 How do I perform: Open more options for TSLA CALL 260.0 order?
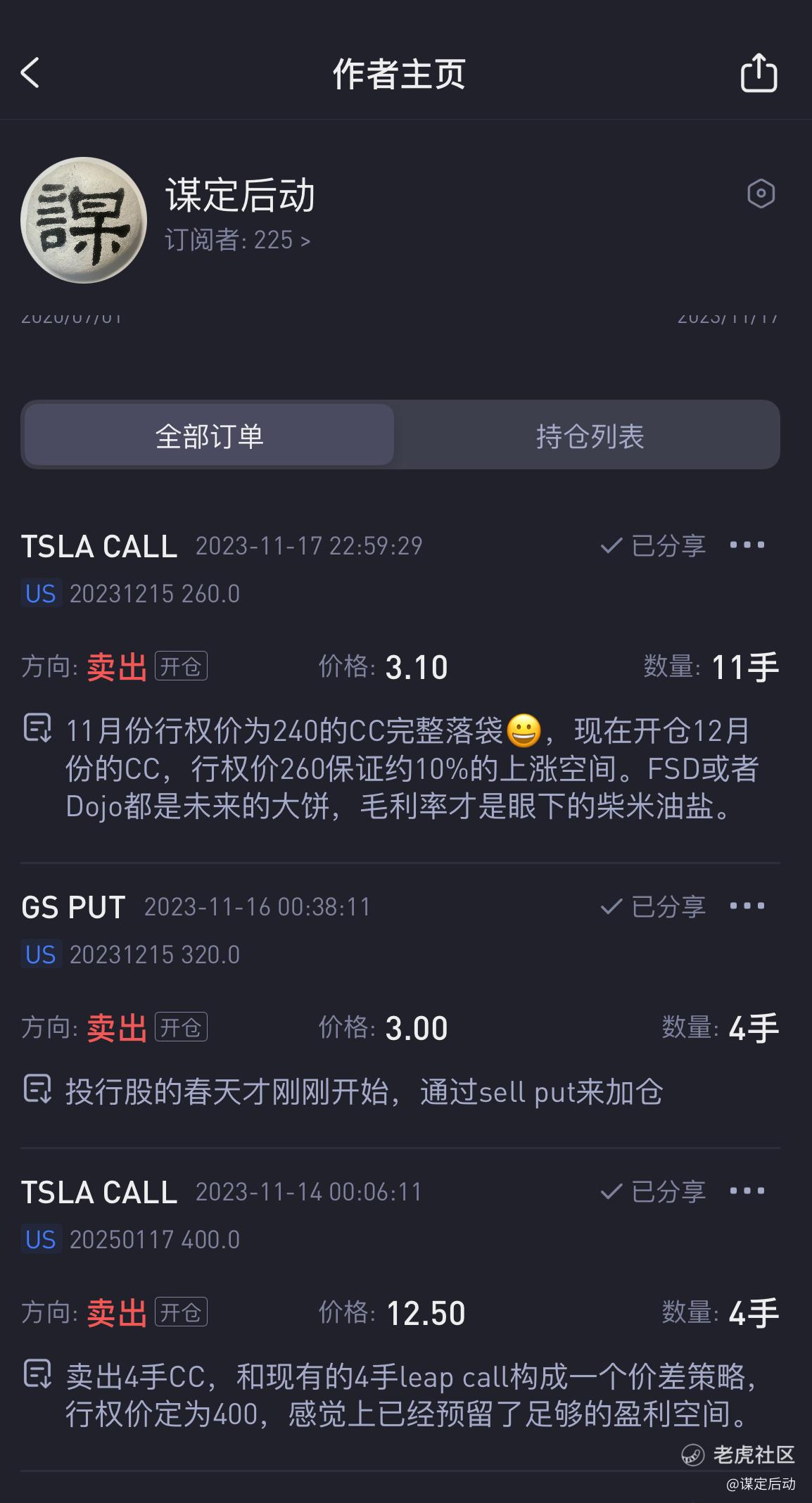click(747, 545)
